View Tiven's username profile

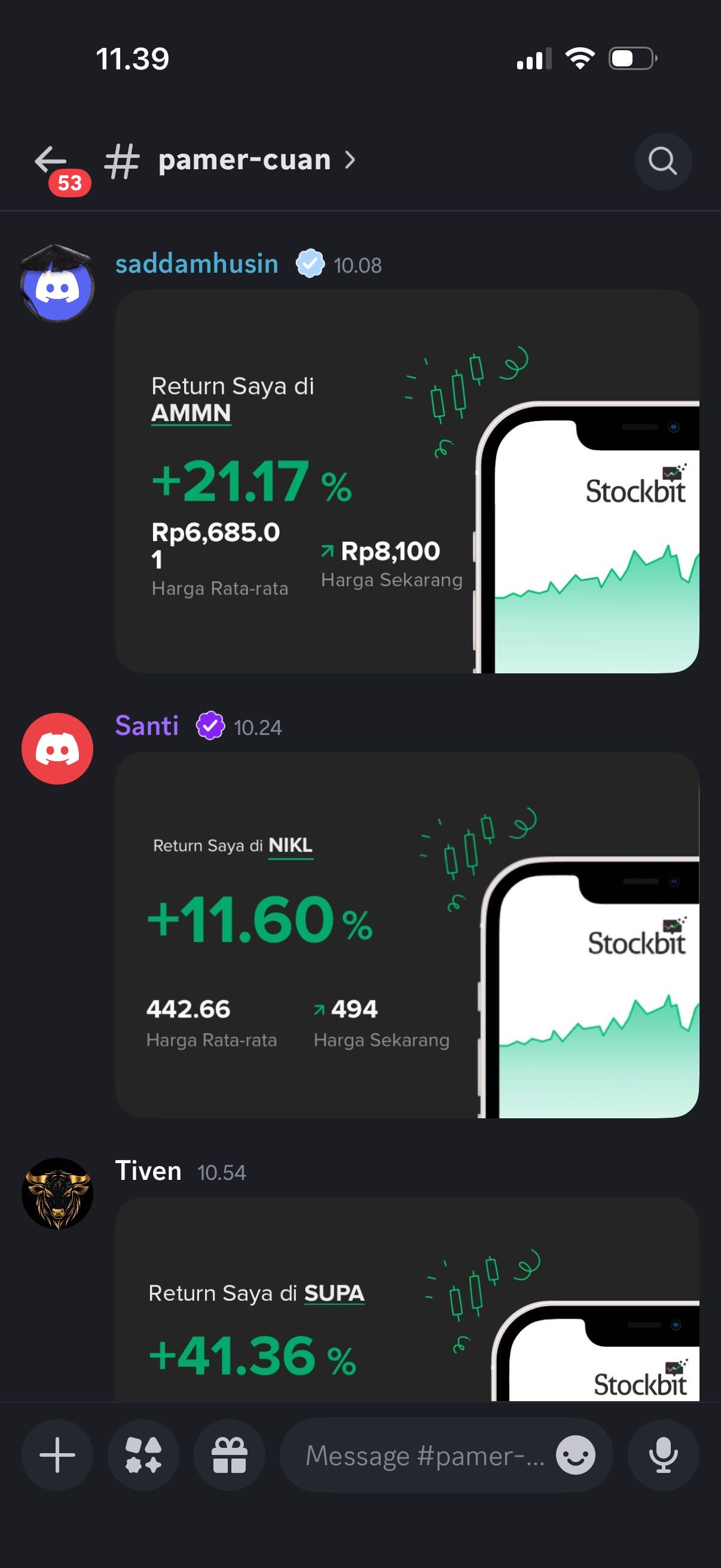pyautogui.click(x=148, y=1171)
